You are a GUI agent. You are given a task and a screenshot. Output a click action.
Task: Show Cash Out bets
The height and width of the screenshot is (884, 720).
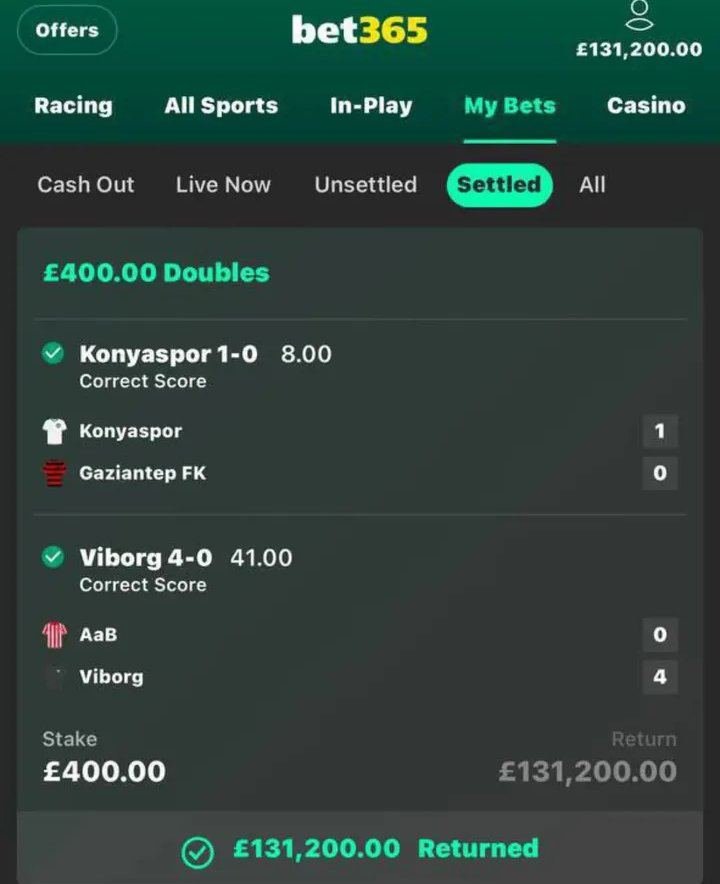tap(86, 185)
